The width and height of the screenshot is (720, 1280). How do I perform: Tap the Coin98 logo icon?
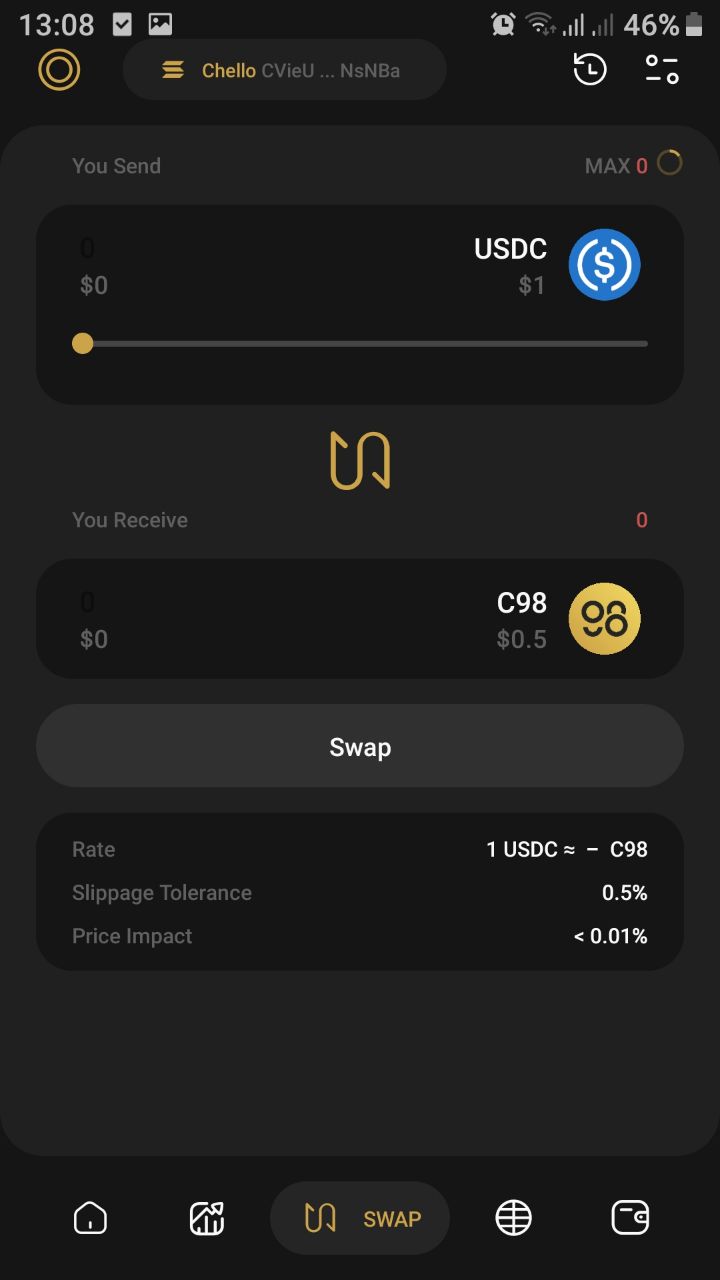click(59, 70)
